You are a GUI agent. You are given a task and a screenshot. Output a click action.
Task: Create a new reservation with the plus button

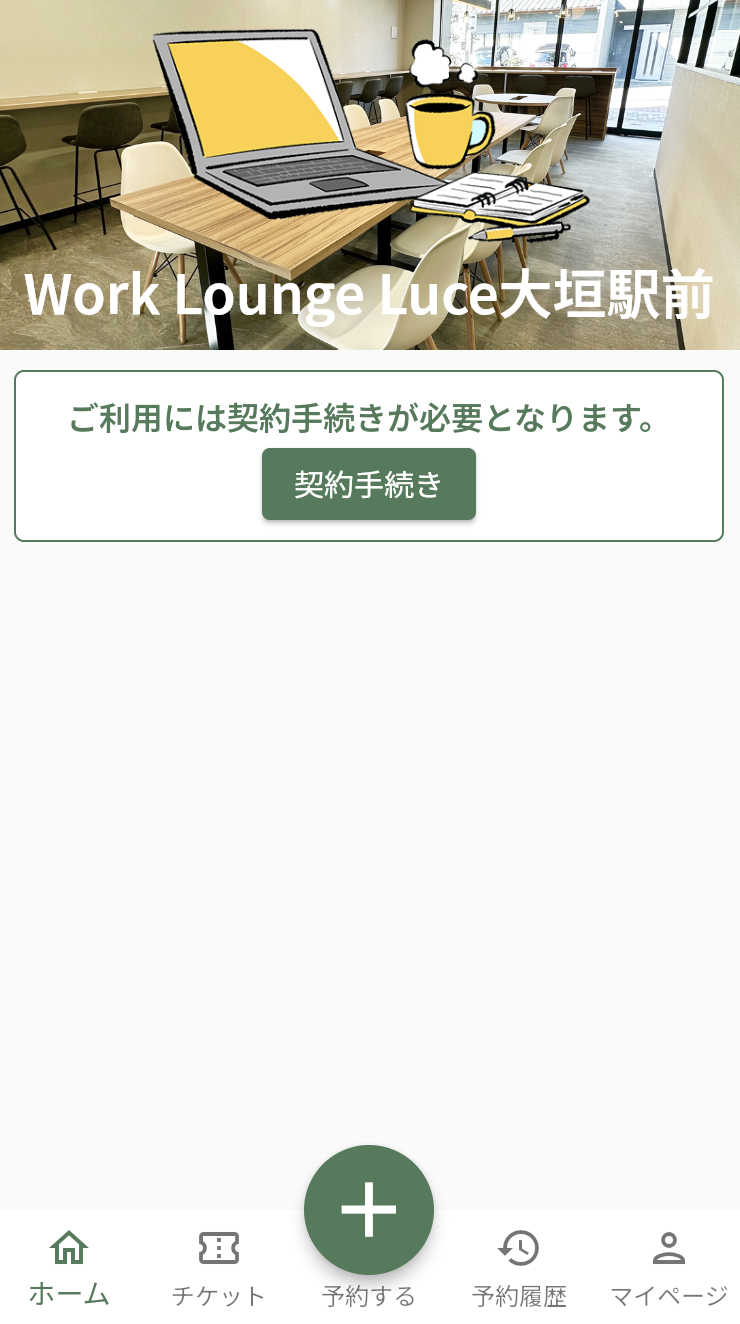(369, 1209)
